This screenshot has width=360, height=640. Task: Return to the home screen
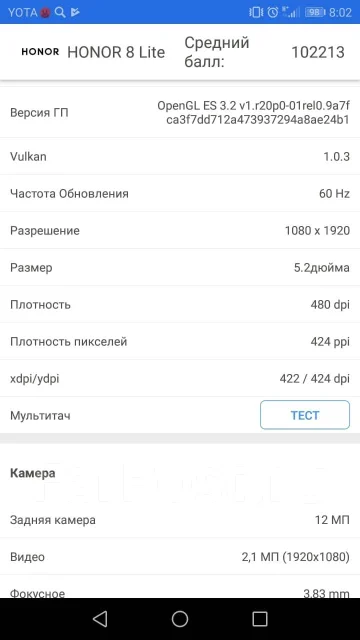pyautogui.click(x=180, y=619)
